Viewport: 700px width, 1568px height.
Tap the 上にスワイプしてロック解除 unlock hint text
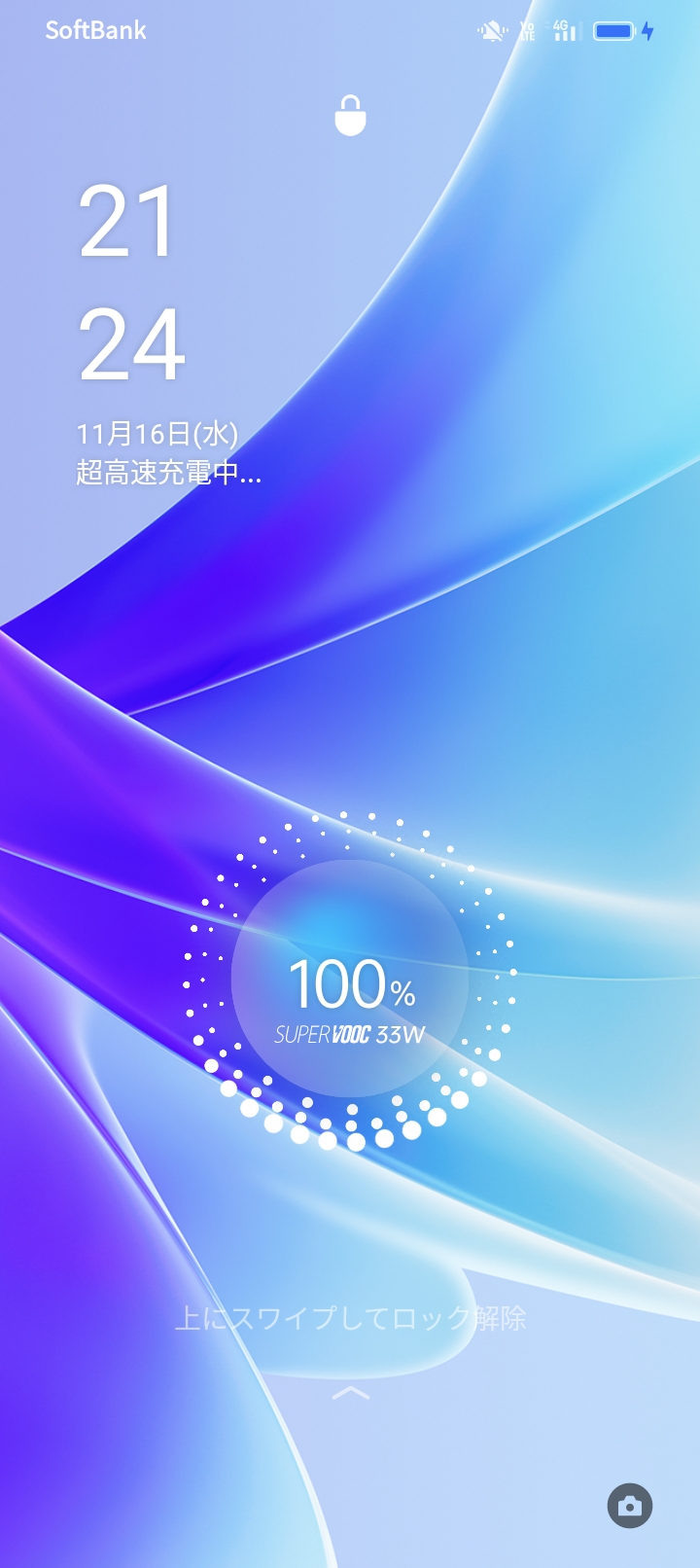352,1320
